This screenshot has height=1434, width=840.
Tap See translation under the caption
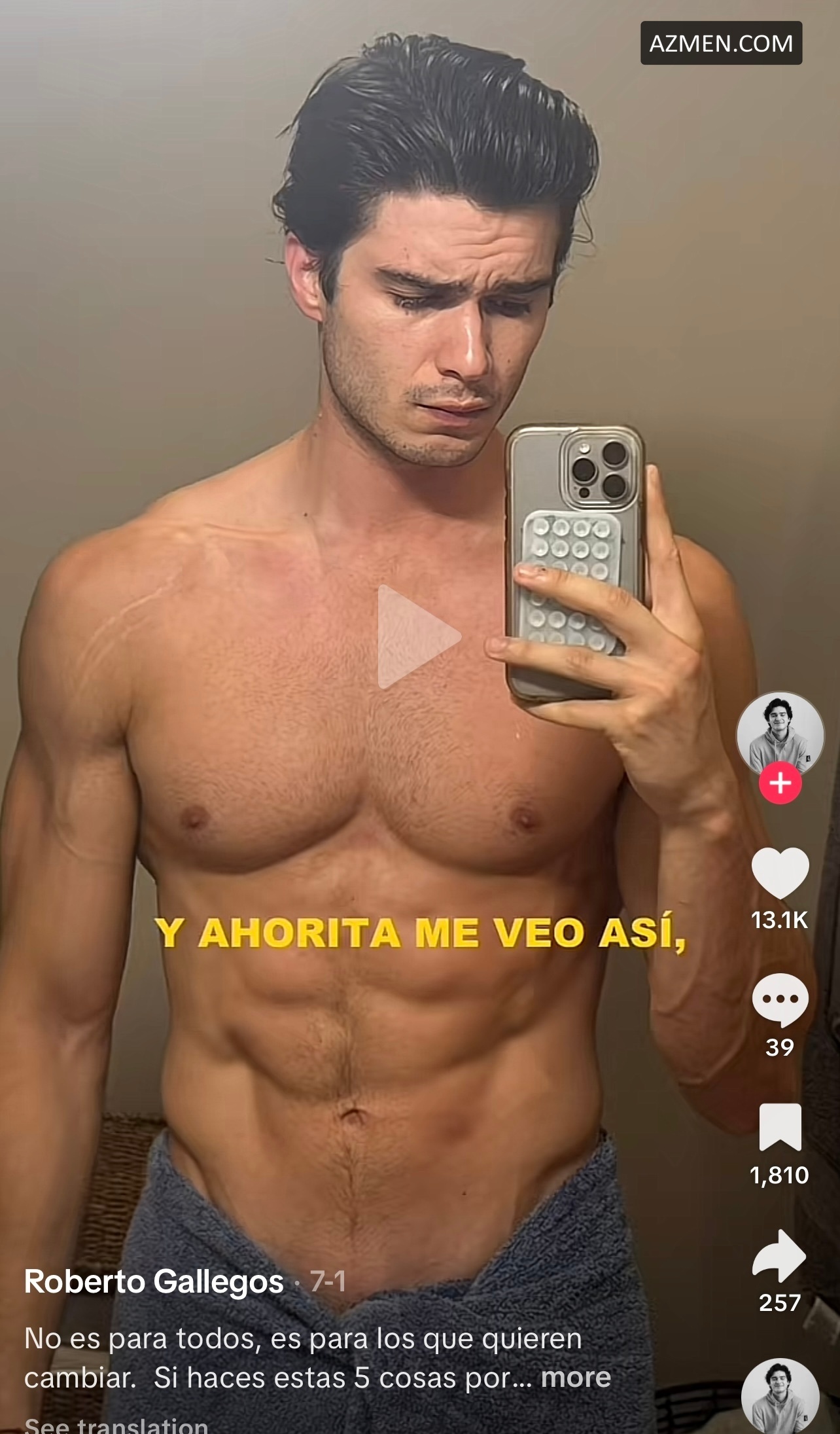[x=116, y=1425]
